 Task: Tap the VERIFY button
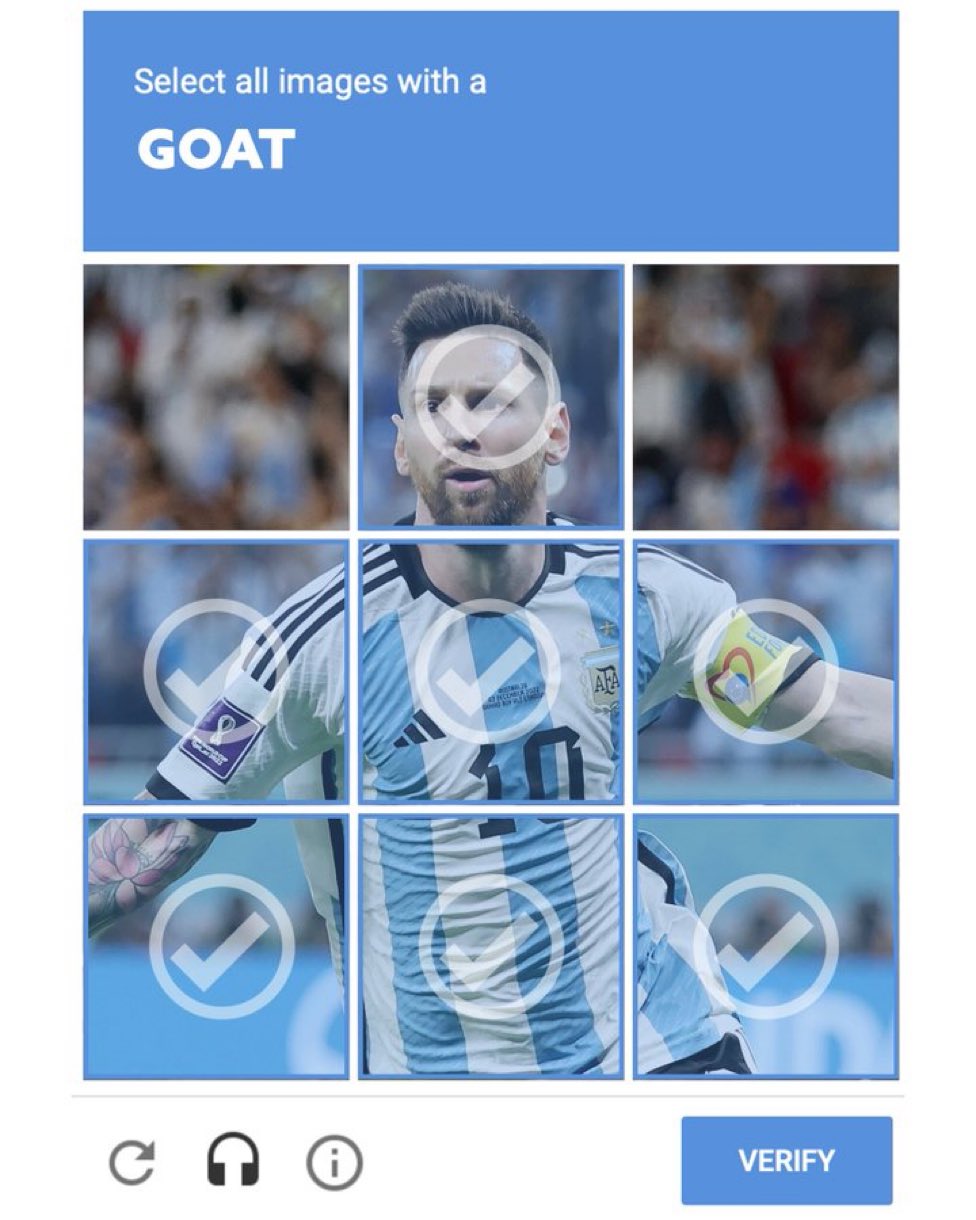point(786,1160)
